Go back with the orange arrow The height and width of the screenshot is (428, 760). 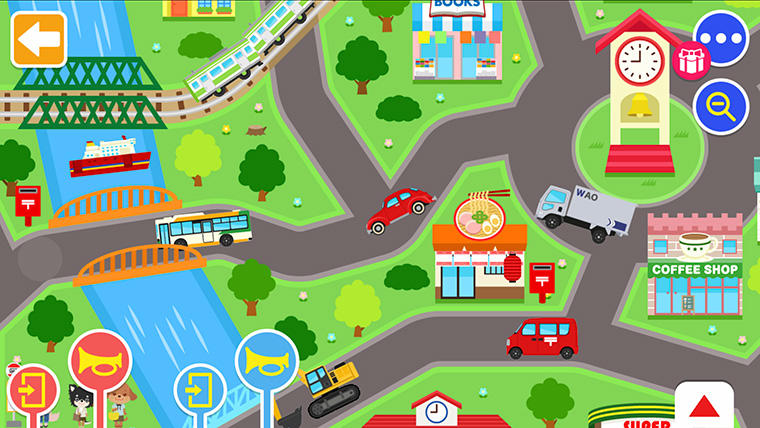39,39
